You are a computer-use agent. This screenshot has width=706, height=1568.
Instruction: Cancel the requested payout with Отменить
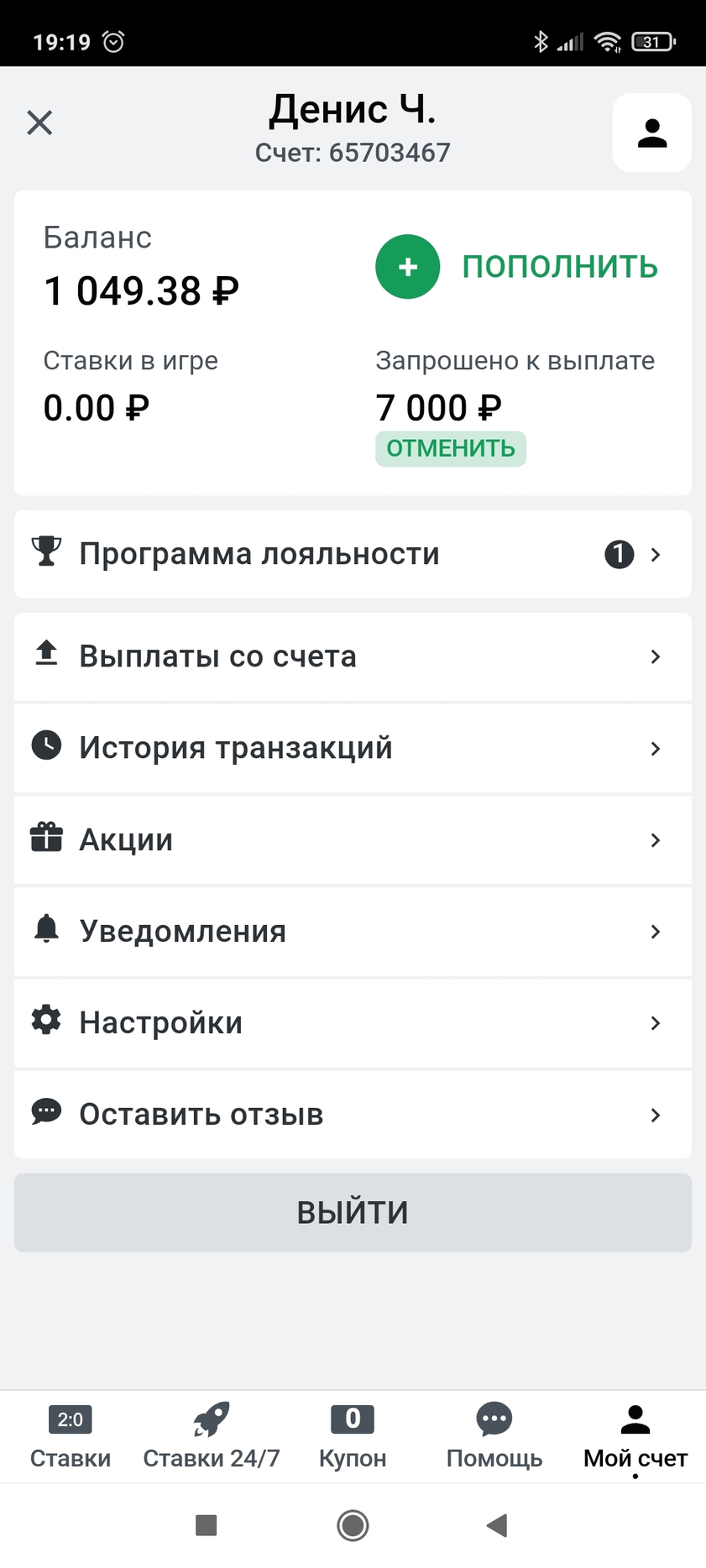point(451,448)
